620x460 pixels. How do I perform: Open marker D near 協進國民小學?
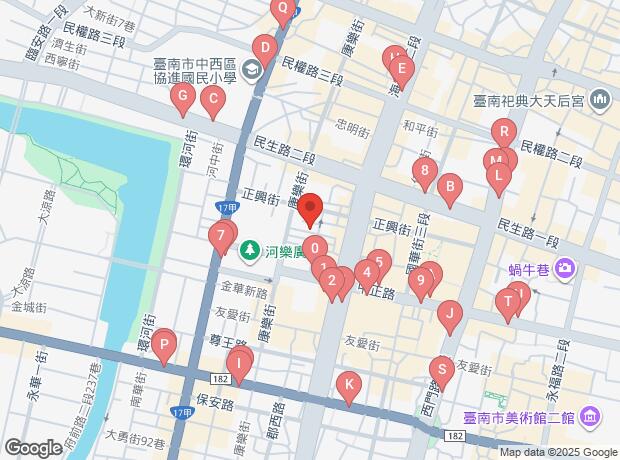click(x=265, y=51)
